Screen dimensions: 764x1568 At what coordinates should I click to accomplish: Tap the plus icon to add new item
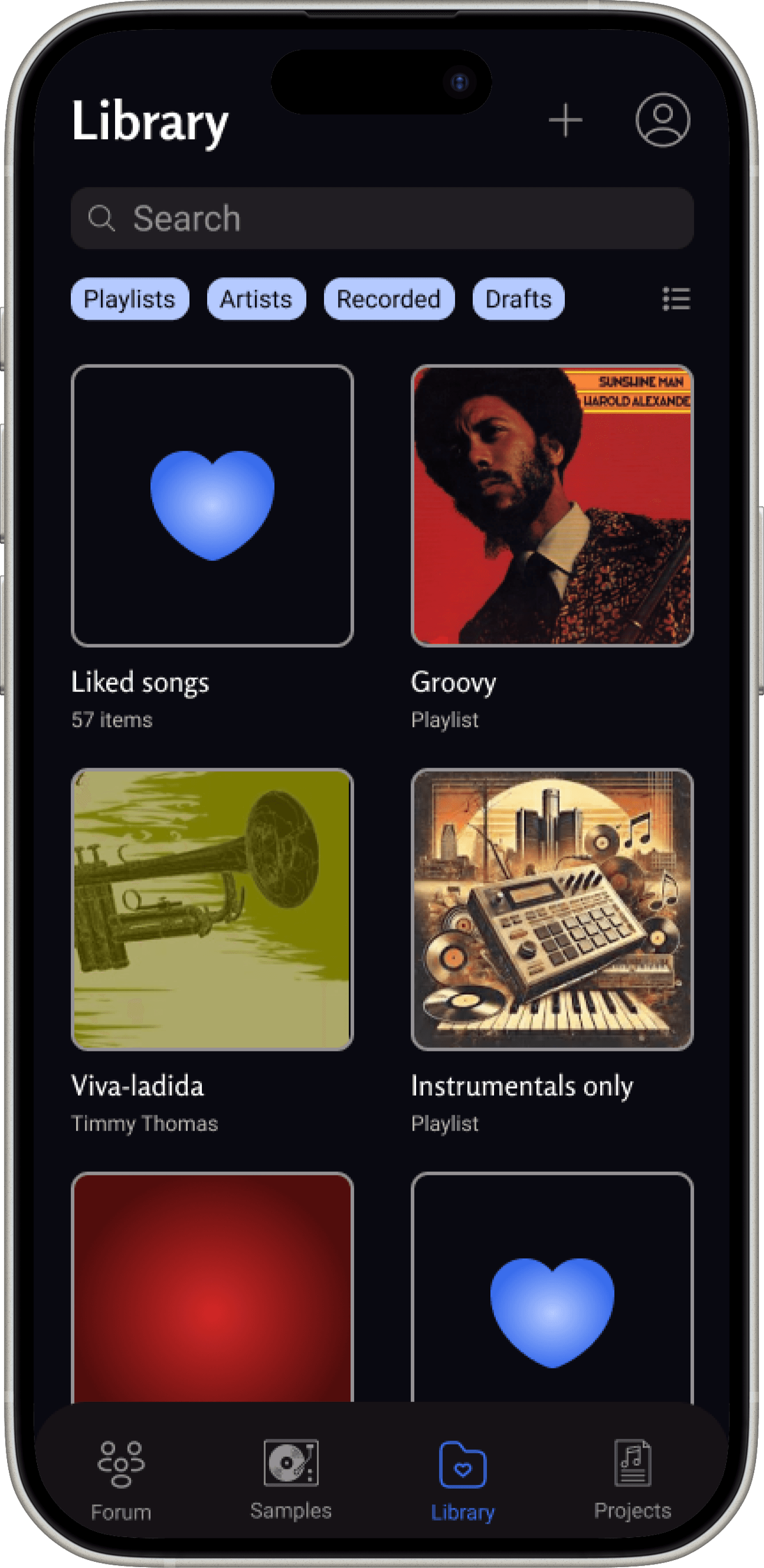coord(565,120)
